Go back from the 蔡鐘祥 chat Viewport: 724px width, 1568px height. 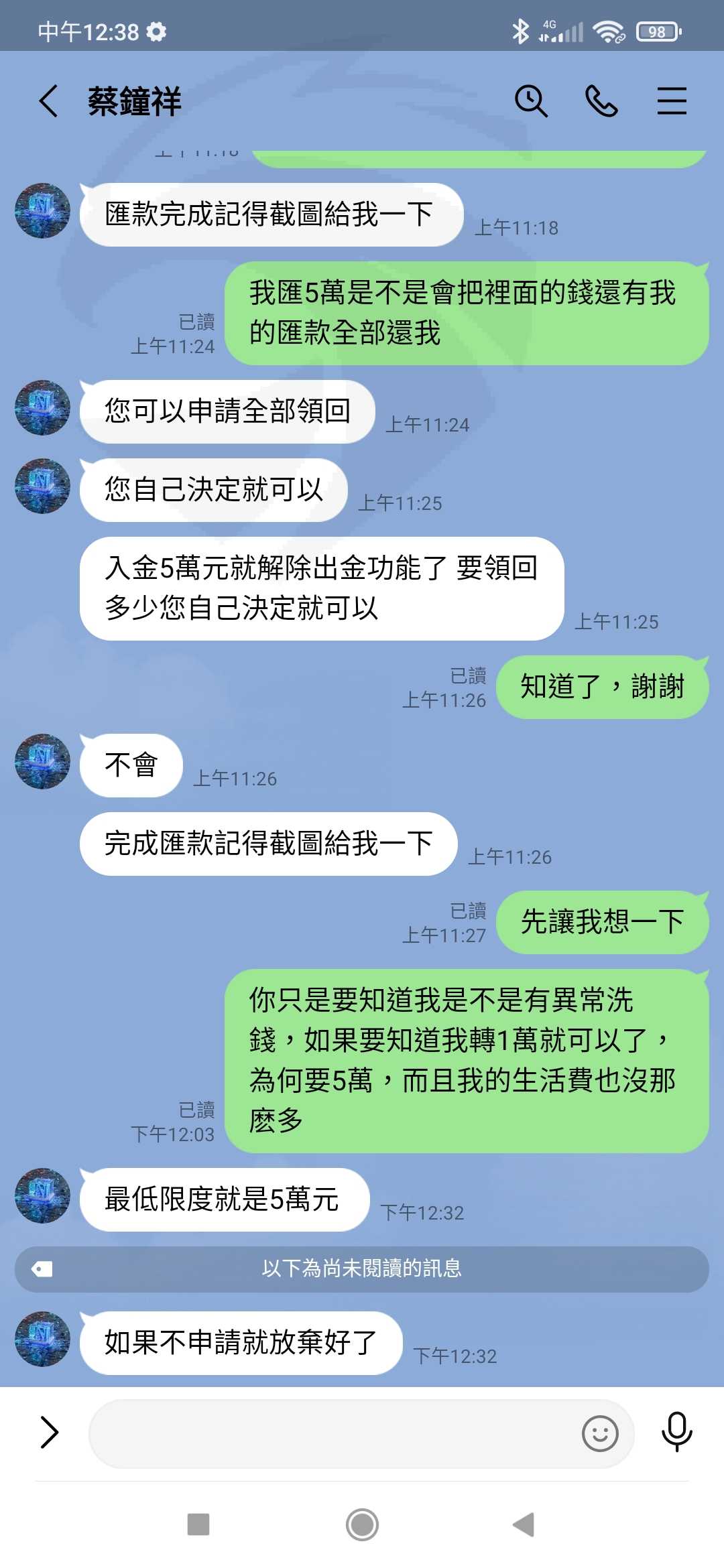[x=48, y=101]
